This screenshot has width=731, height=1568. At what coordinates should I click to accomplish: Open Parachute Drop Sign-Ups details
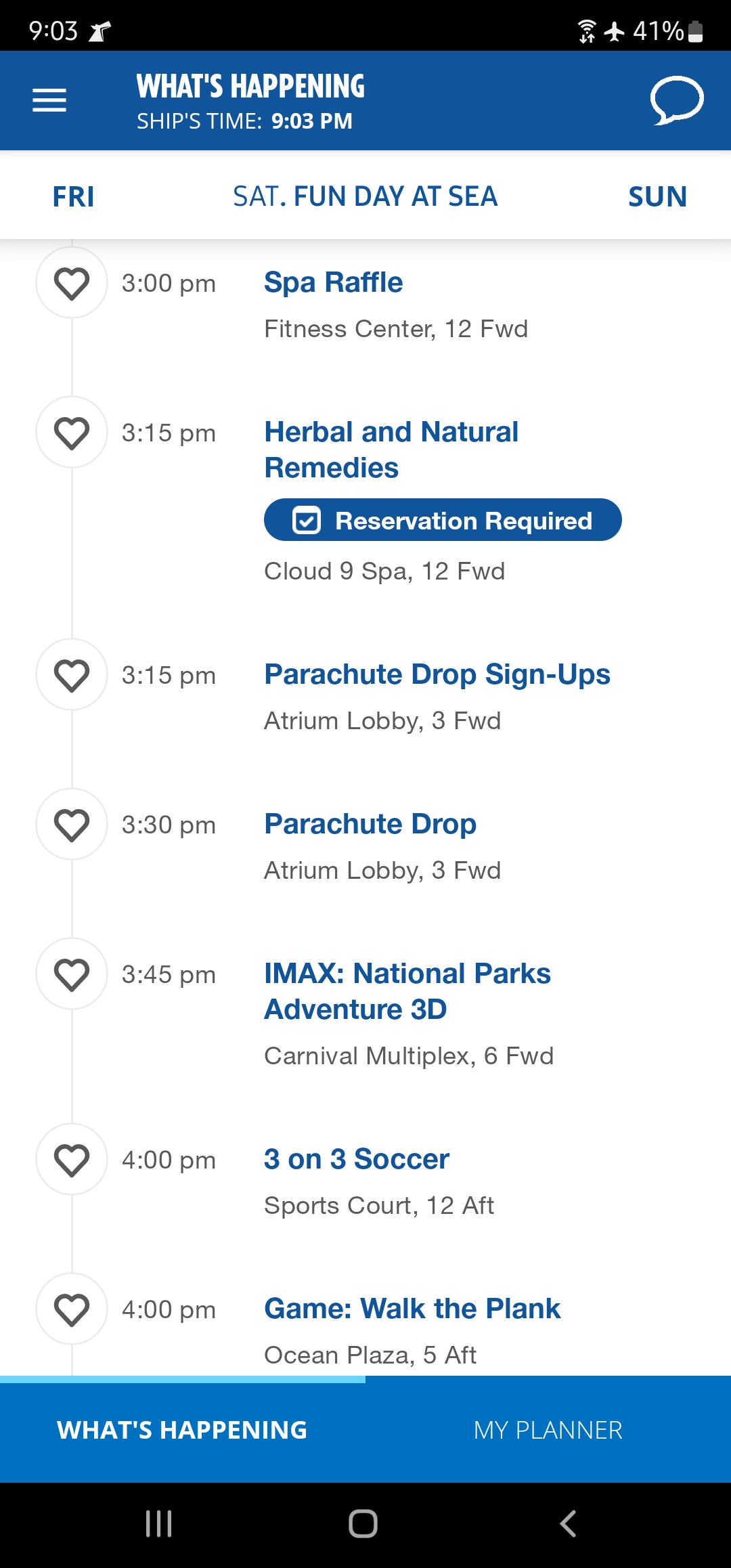pos(437,674)
